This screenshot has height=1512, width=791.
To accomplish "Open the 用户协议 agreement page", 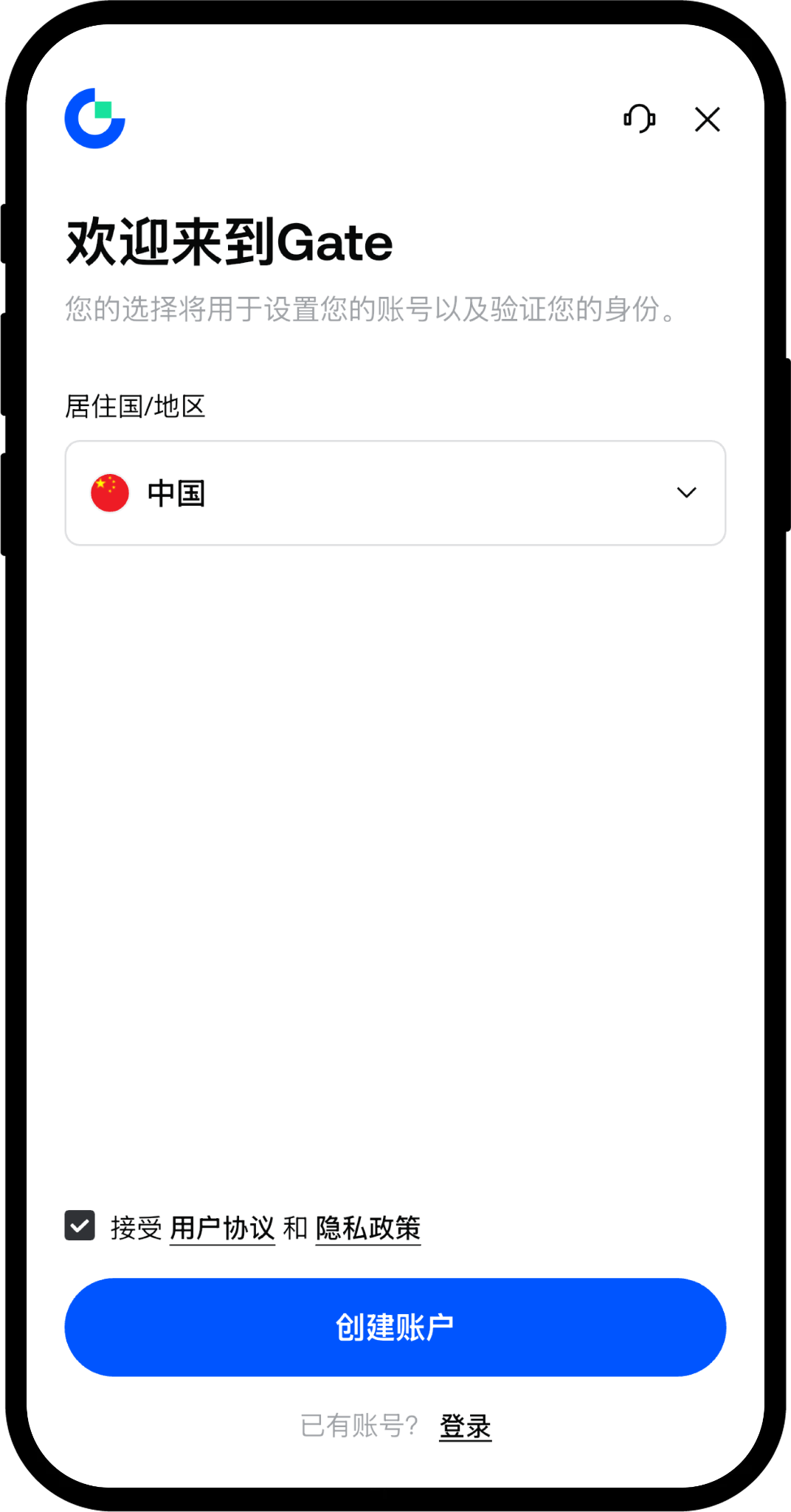I will pyautogui.click(x=221, y=1227).
